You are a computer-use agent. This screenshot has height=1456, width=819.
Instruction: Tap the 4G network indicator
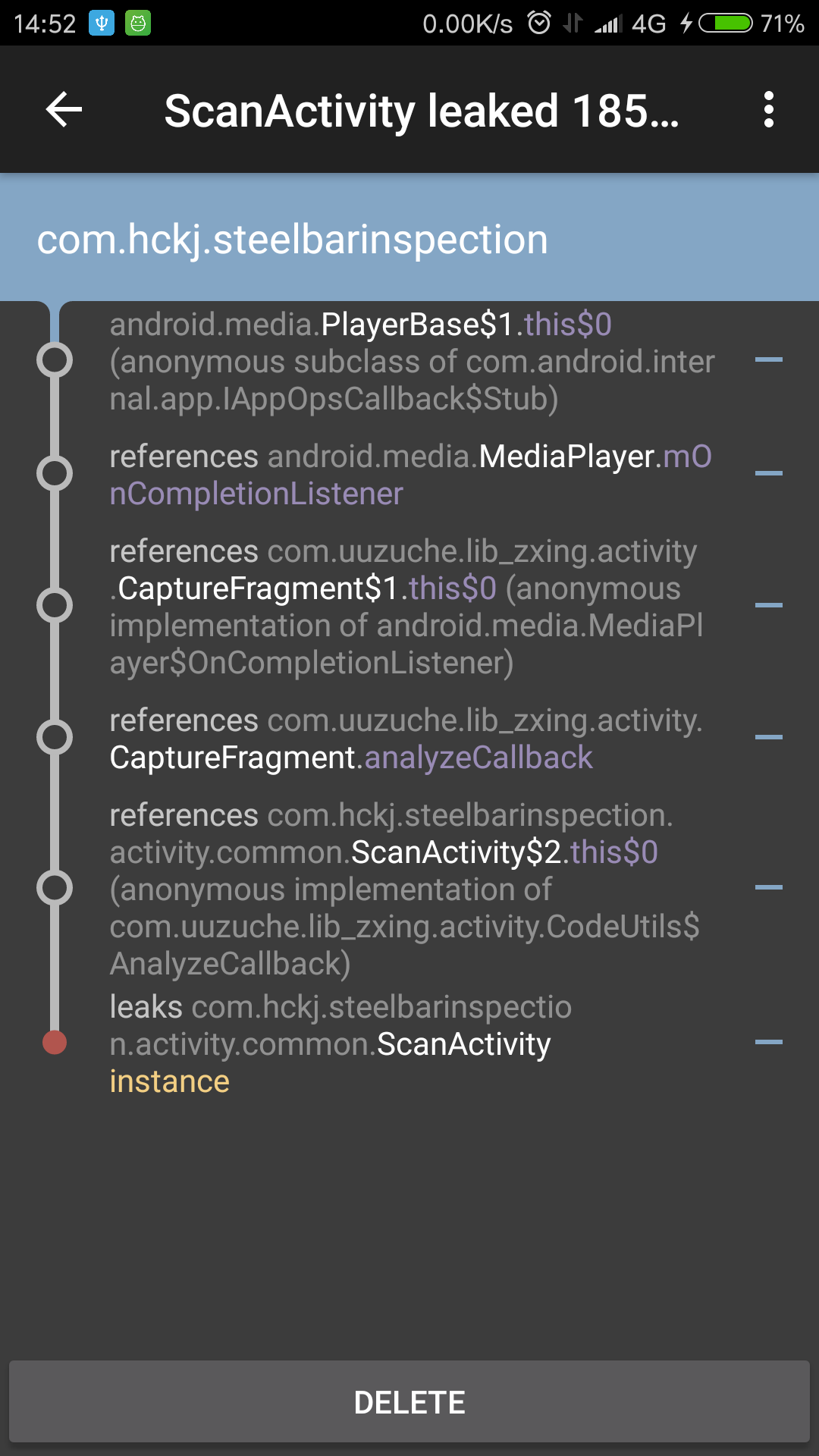647,23
